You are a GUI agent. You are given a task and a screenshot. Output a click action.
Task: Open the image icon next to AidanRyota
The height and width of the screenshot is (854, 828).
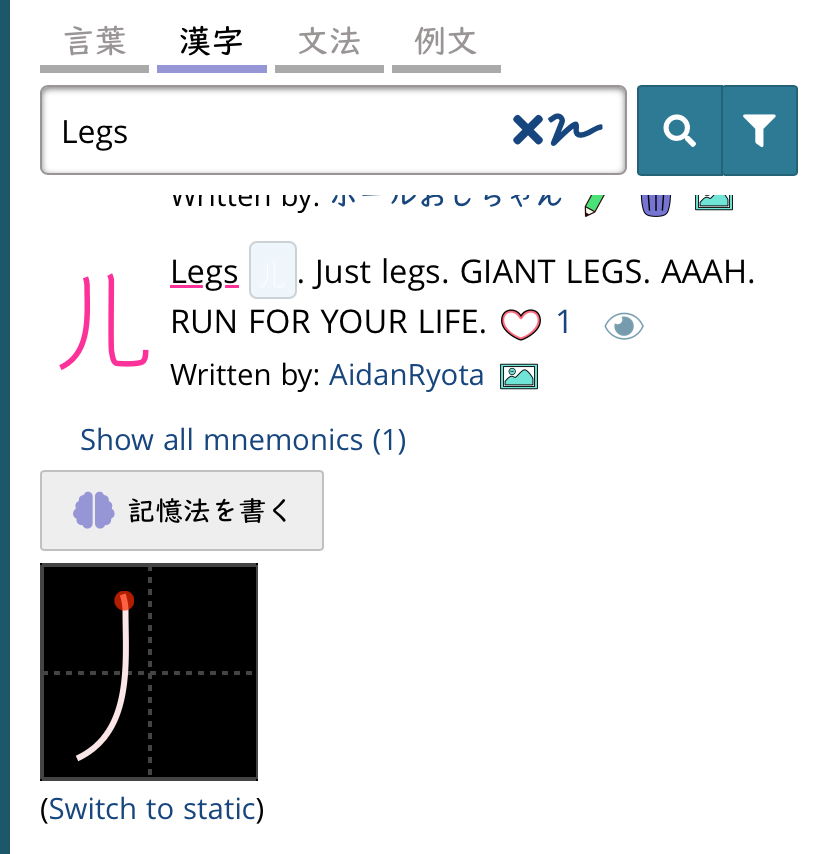coord(520,375)
